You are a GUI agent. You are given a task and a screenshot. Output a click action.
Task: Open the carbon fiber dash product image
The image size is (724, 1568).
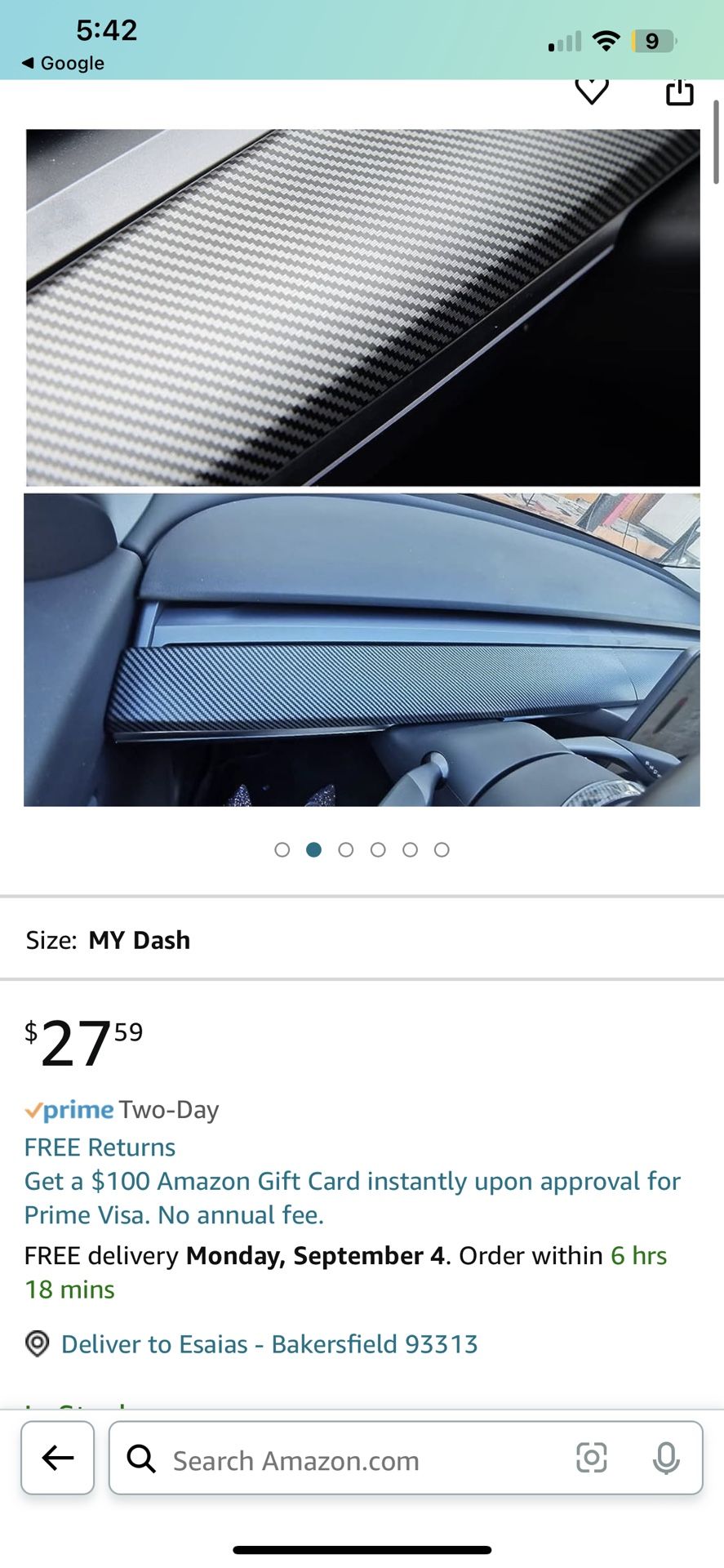pyautogui.click(x=362, y=467)
